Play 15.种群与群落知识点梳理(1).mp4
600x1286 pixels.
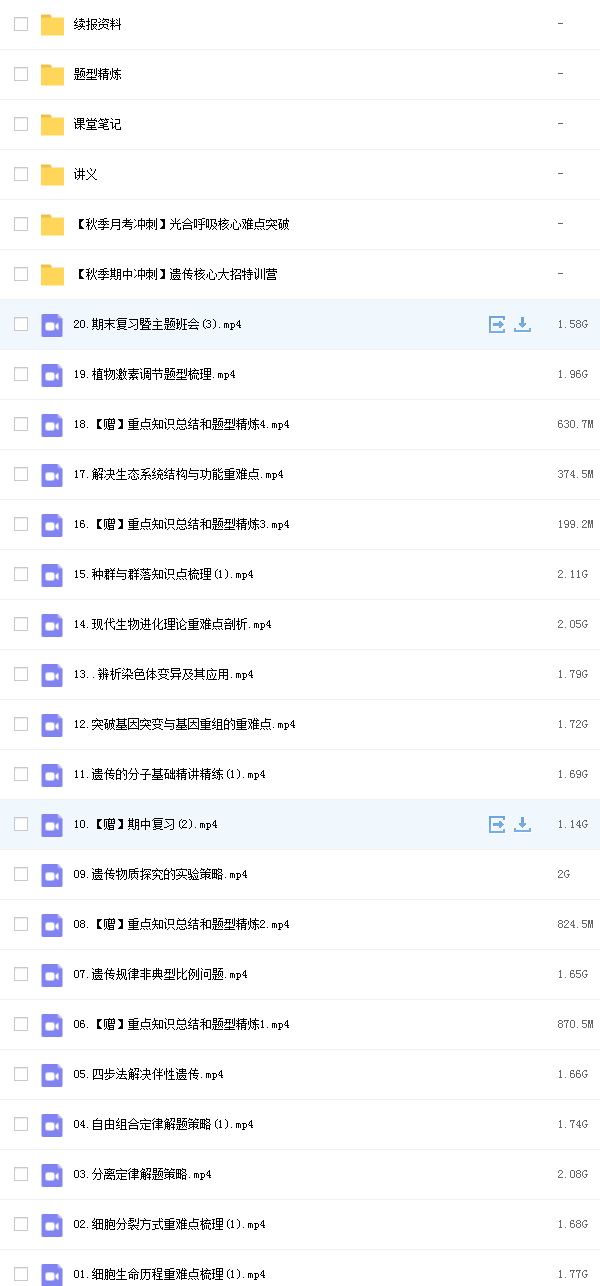coord(163,574)
